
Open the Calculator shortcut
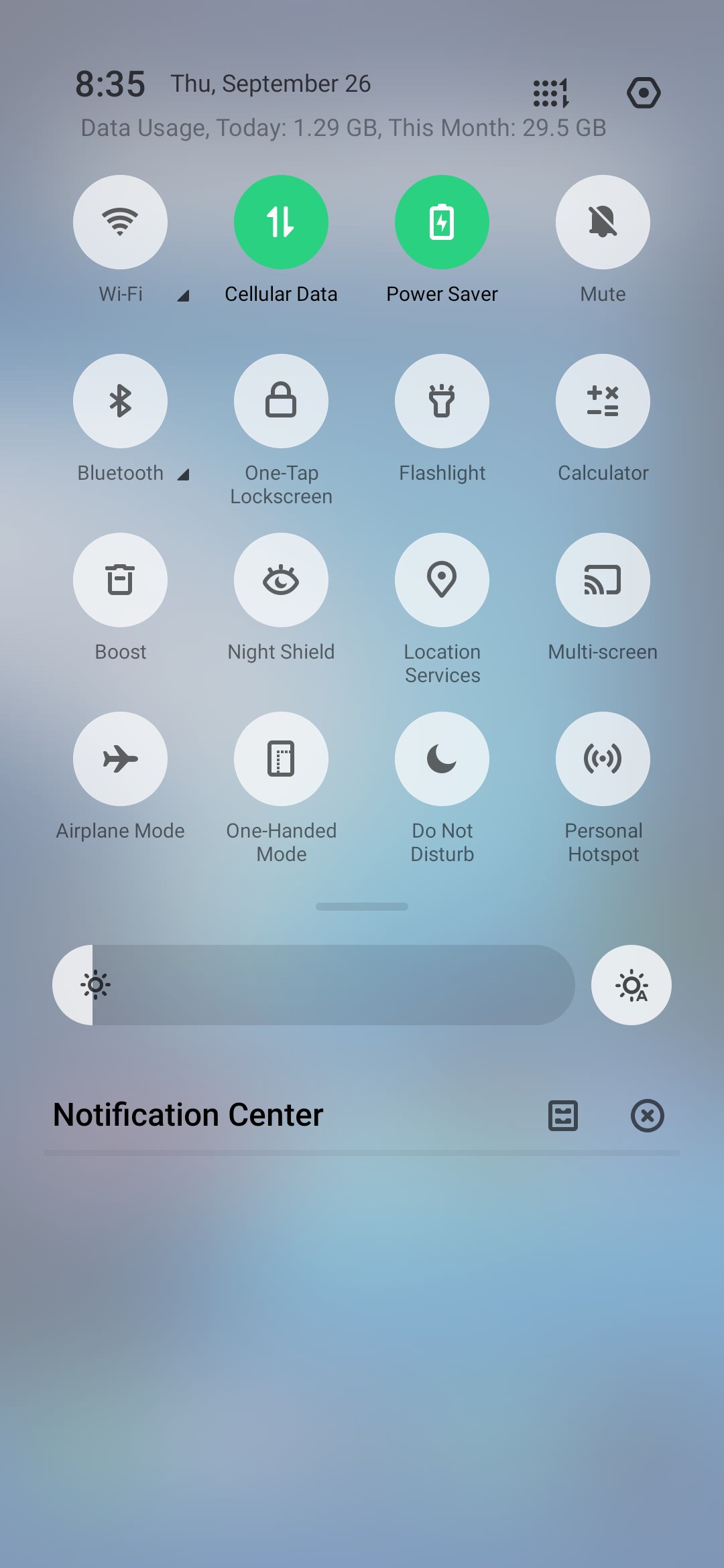[603, 401]
